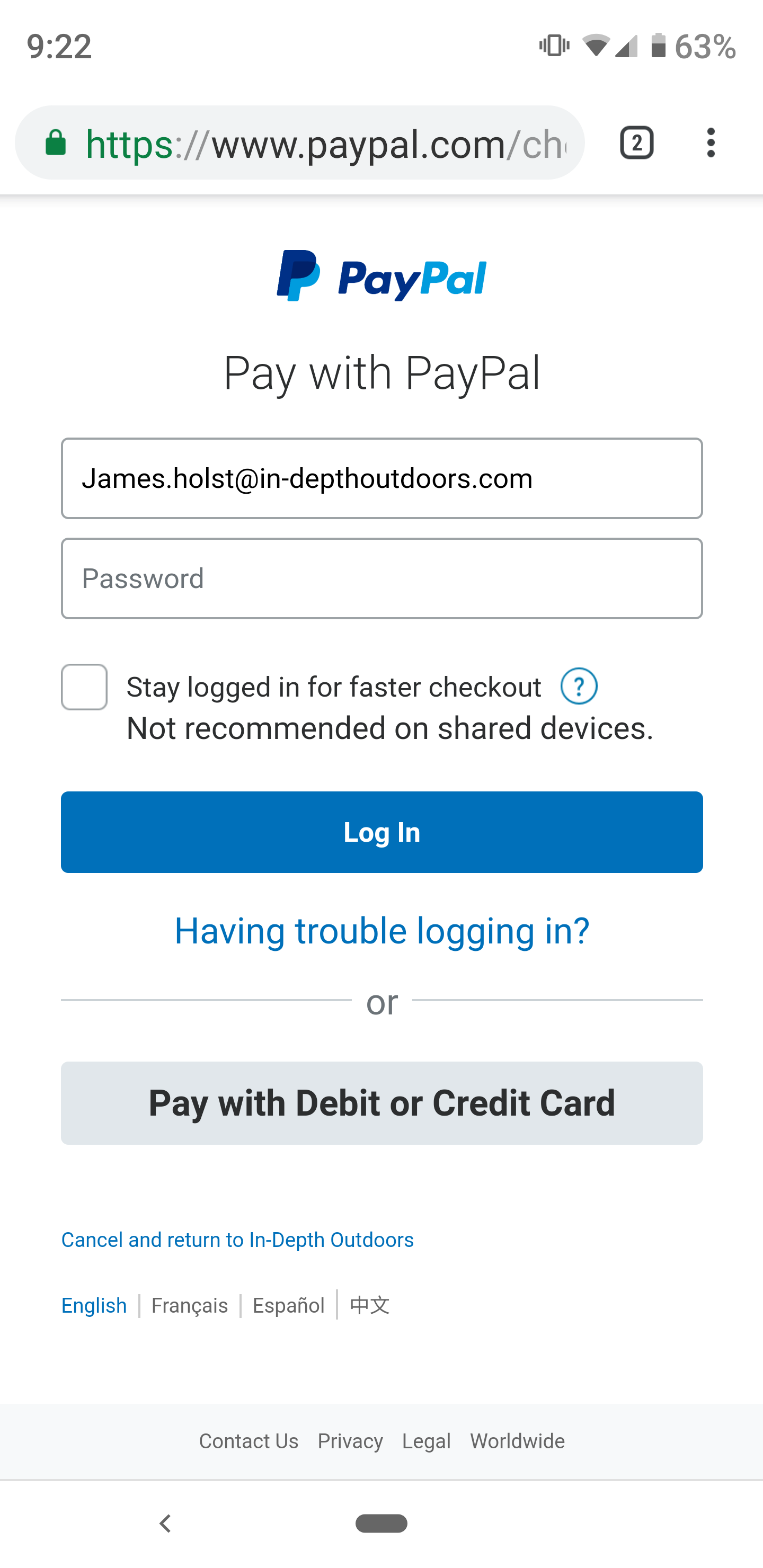The width and height of the screenshot is (763, 1568).
Task: Cancel and return to In-Depth Outdoors
Action: pos(237,1240)
